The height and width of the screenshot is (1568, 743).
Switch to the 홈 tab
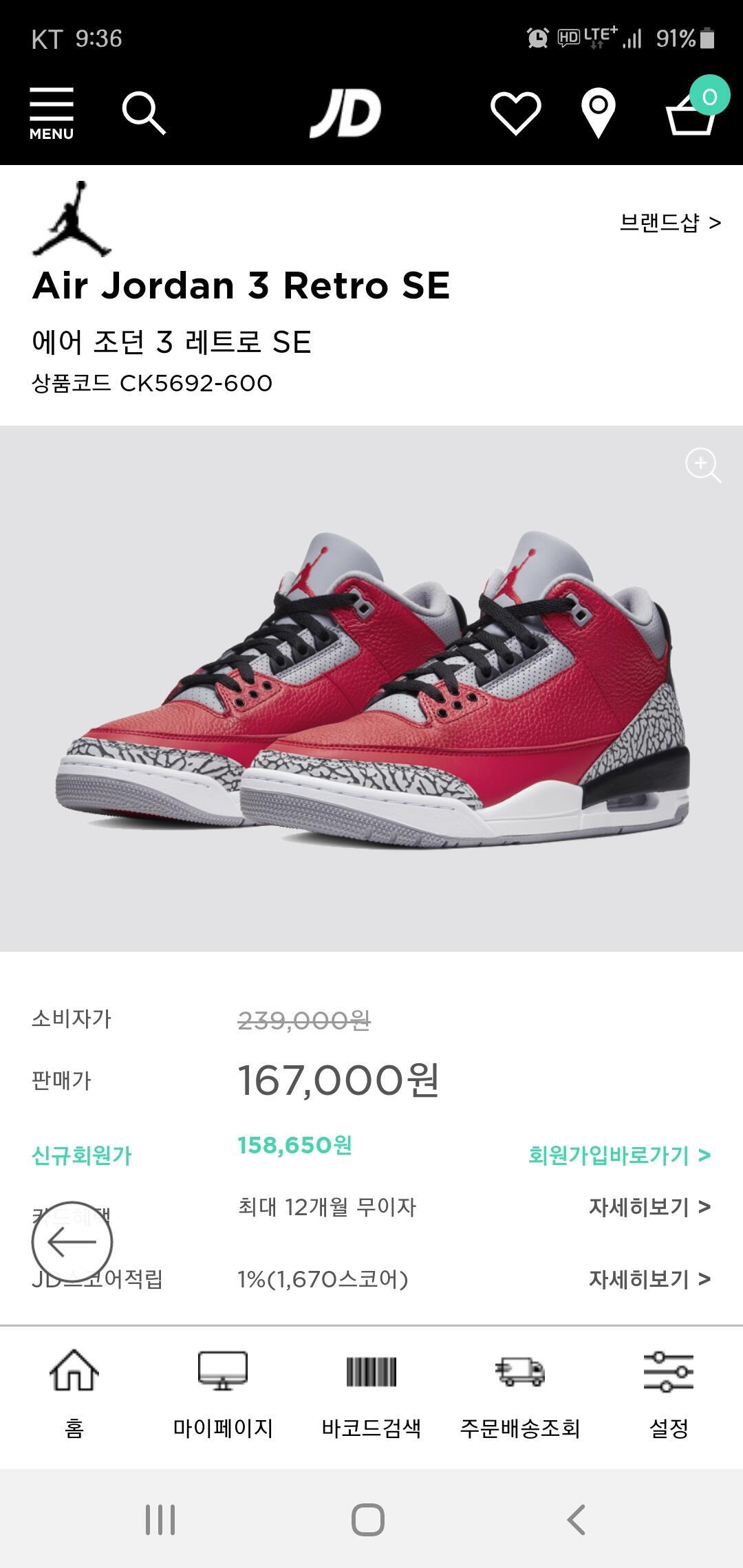tap(74, 1394)
